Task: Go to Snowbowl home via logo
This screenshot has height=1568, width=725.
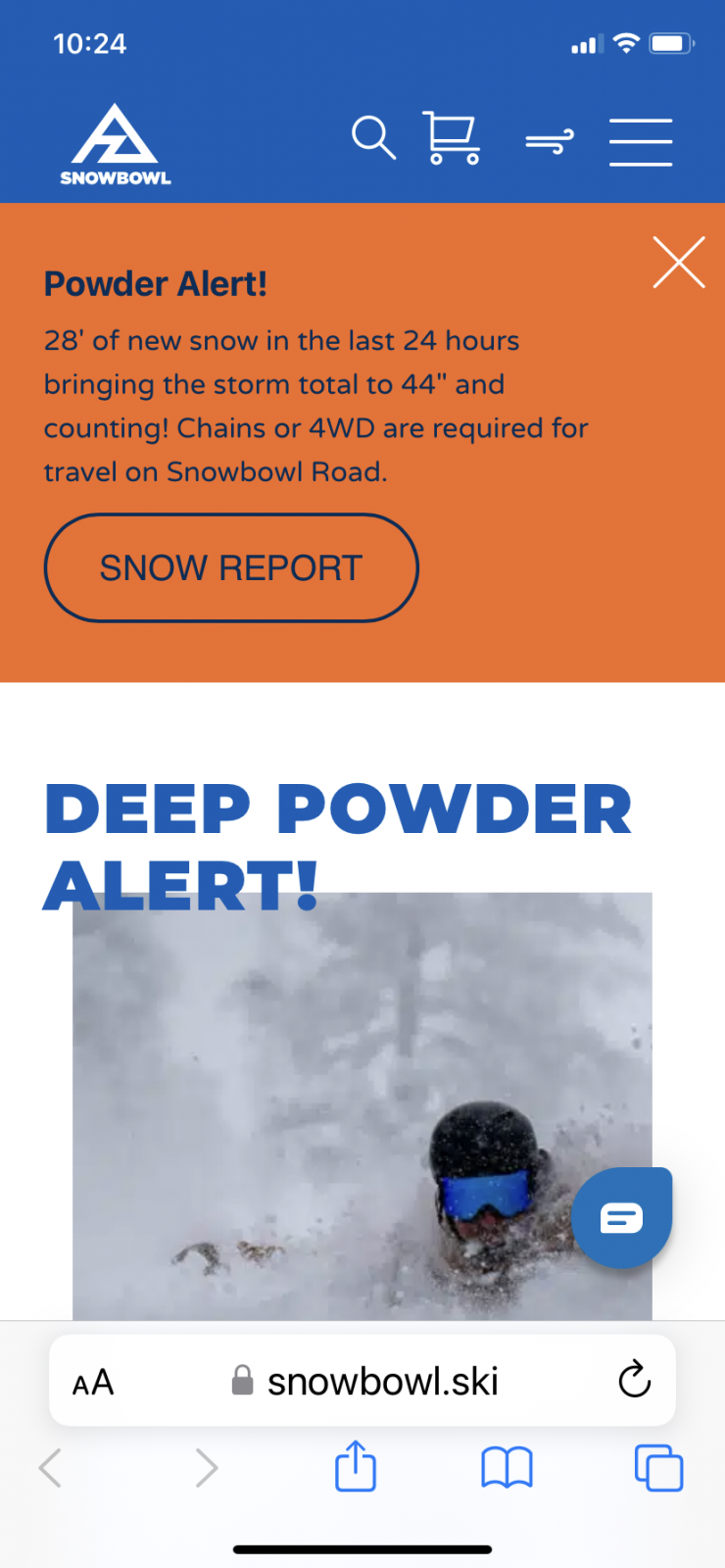Action: tap(115, 145)
